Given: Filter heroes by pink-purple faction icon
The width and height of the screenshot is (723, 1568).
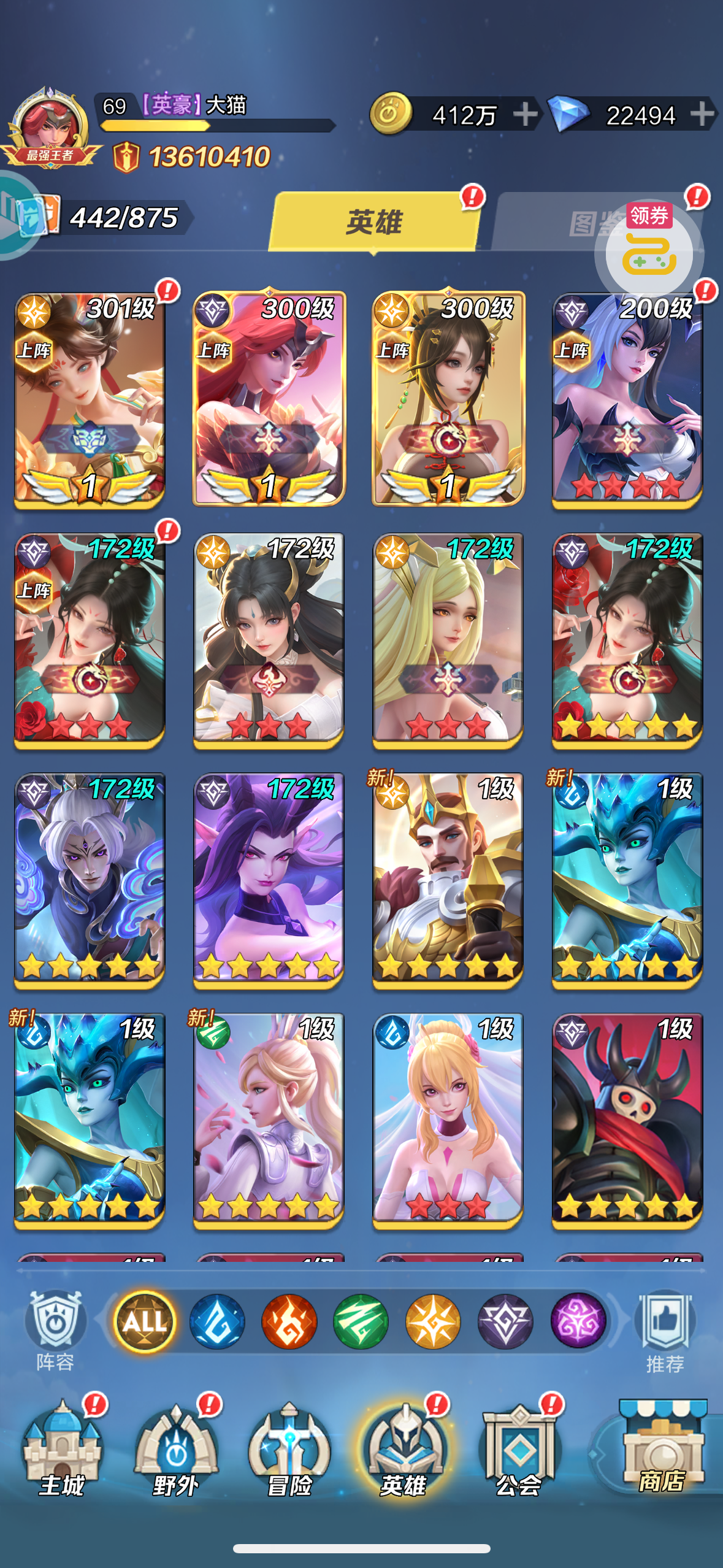Looking at the screenshot, I should click(x=578, y=1321).
